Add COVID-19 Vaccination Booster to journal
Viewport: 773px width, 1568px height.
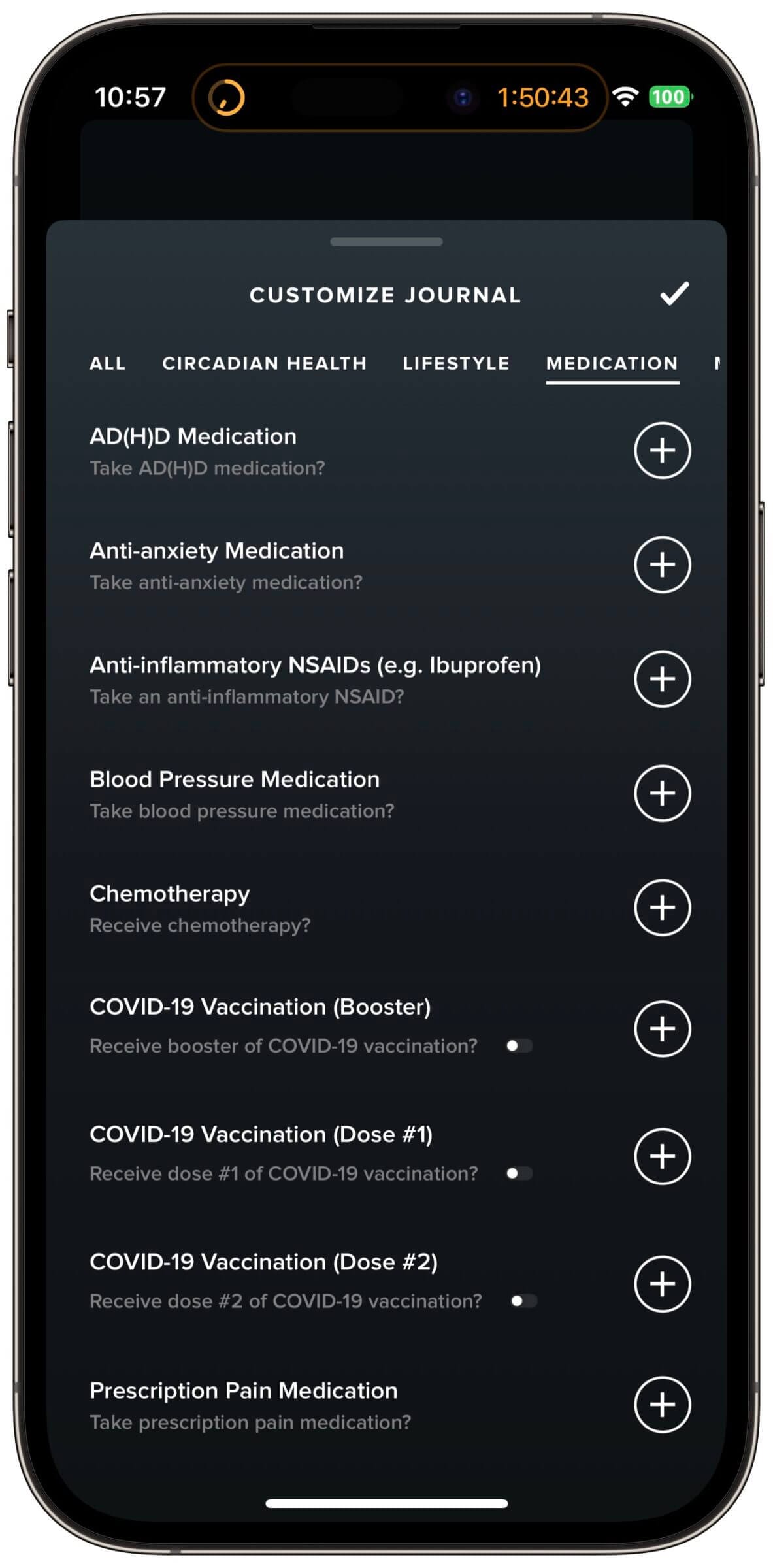(x=662, y=1029)
